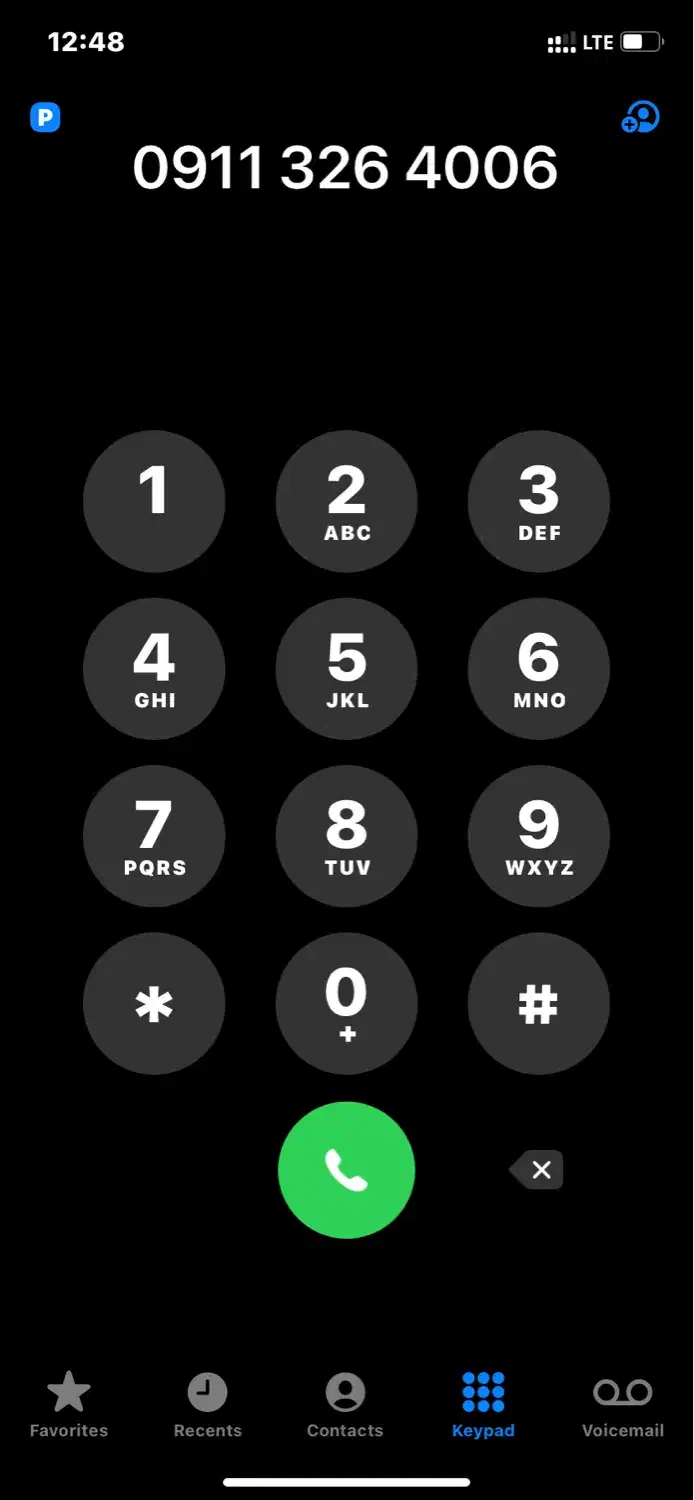Delete the last digit with backspace
Screen dimensions: 694x1500
pyautogui.click(x=538, y=1170)
